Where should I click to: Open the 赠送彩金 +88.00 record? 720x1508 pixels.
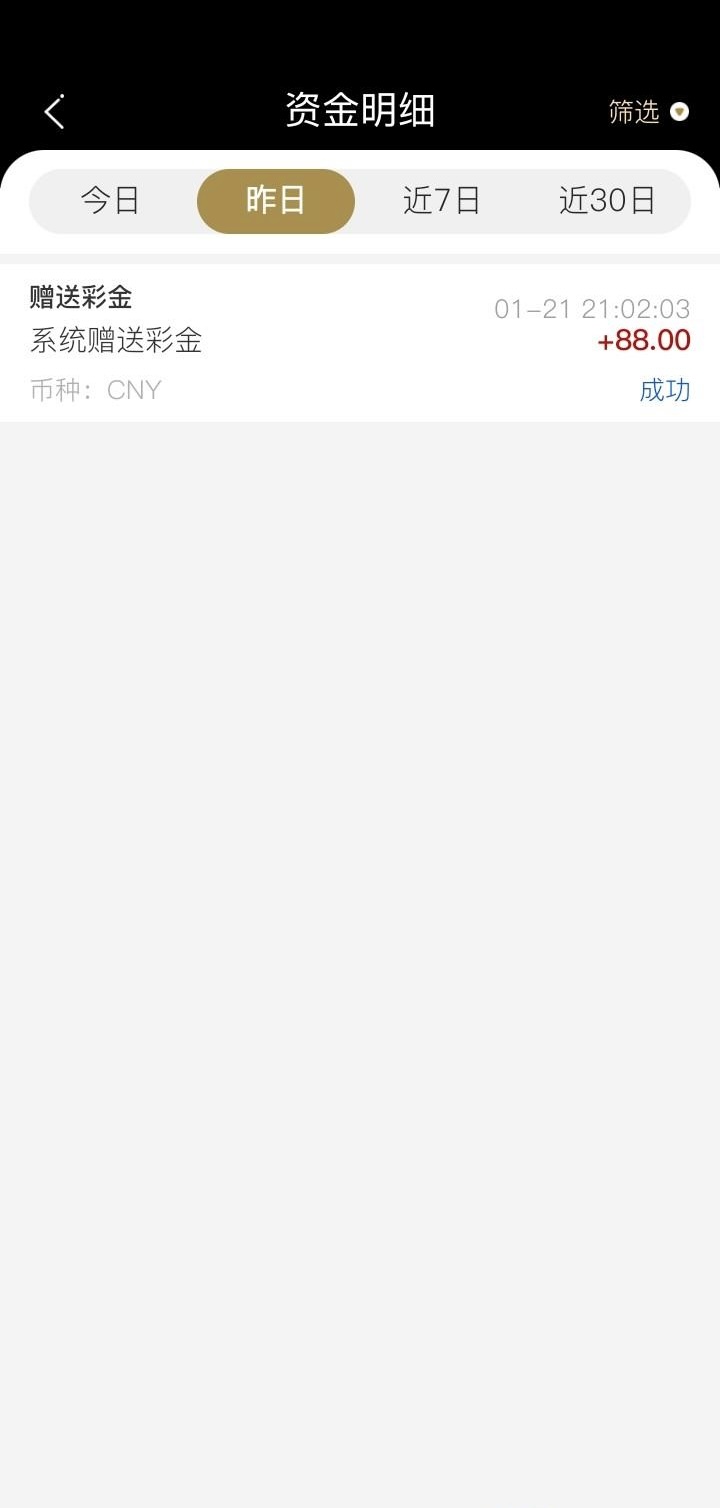(360, 342)
